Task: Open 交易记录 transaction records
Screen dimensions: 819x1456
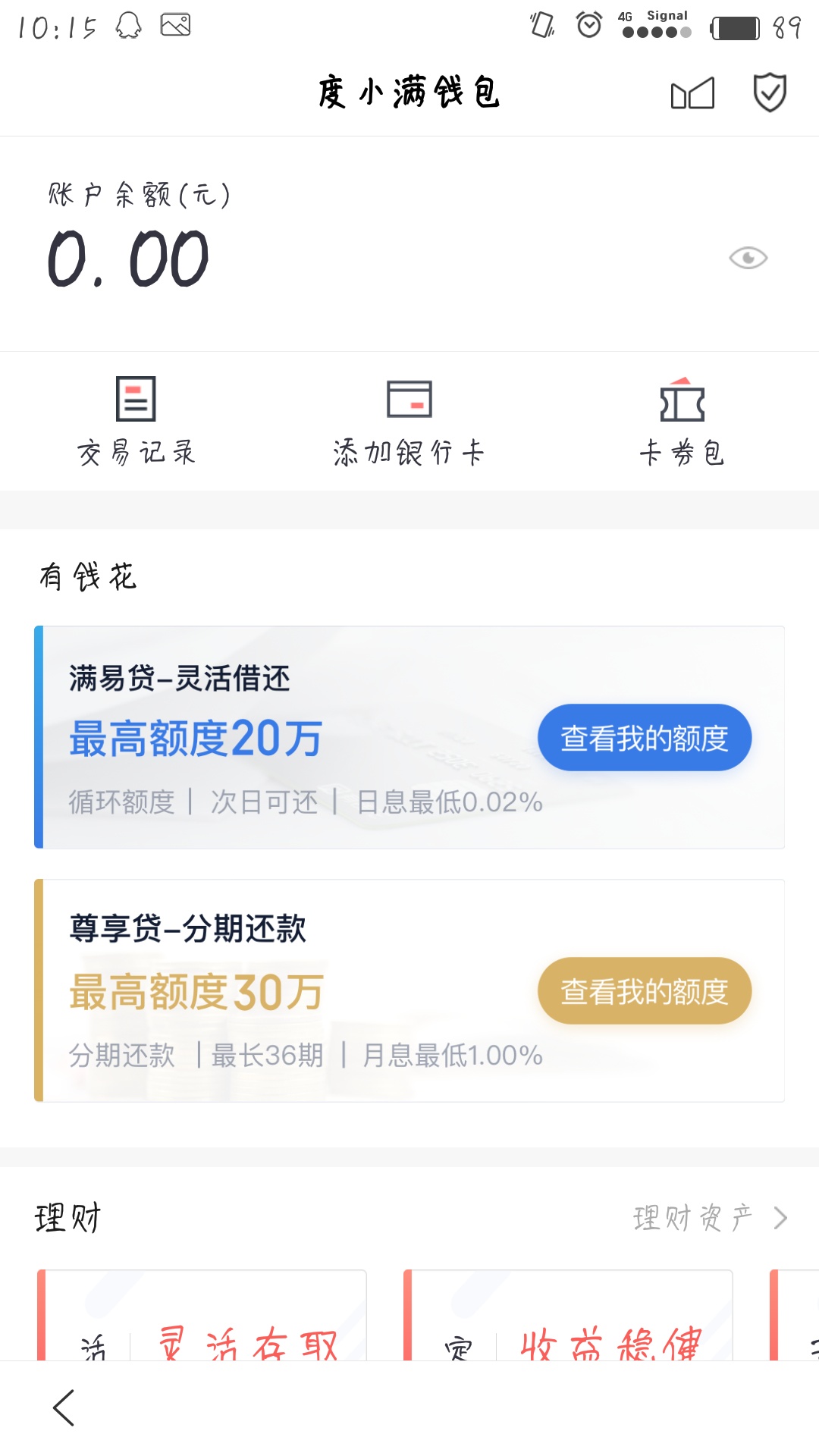Action: (x=136, y=422)
